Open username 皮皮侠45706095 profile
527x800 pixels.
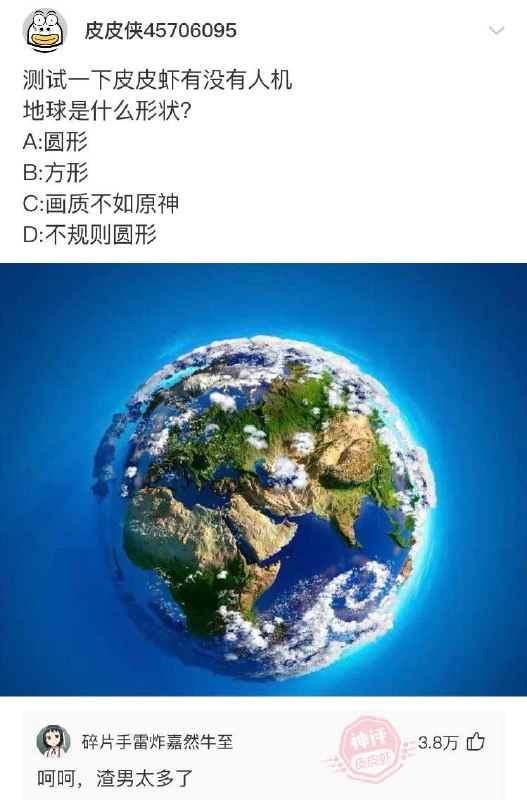click(x=160, y=31)
